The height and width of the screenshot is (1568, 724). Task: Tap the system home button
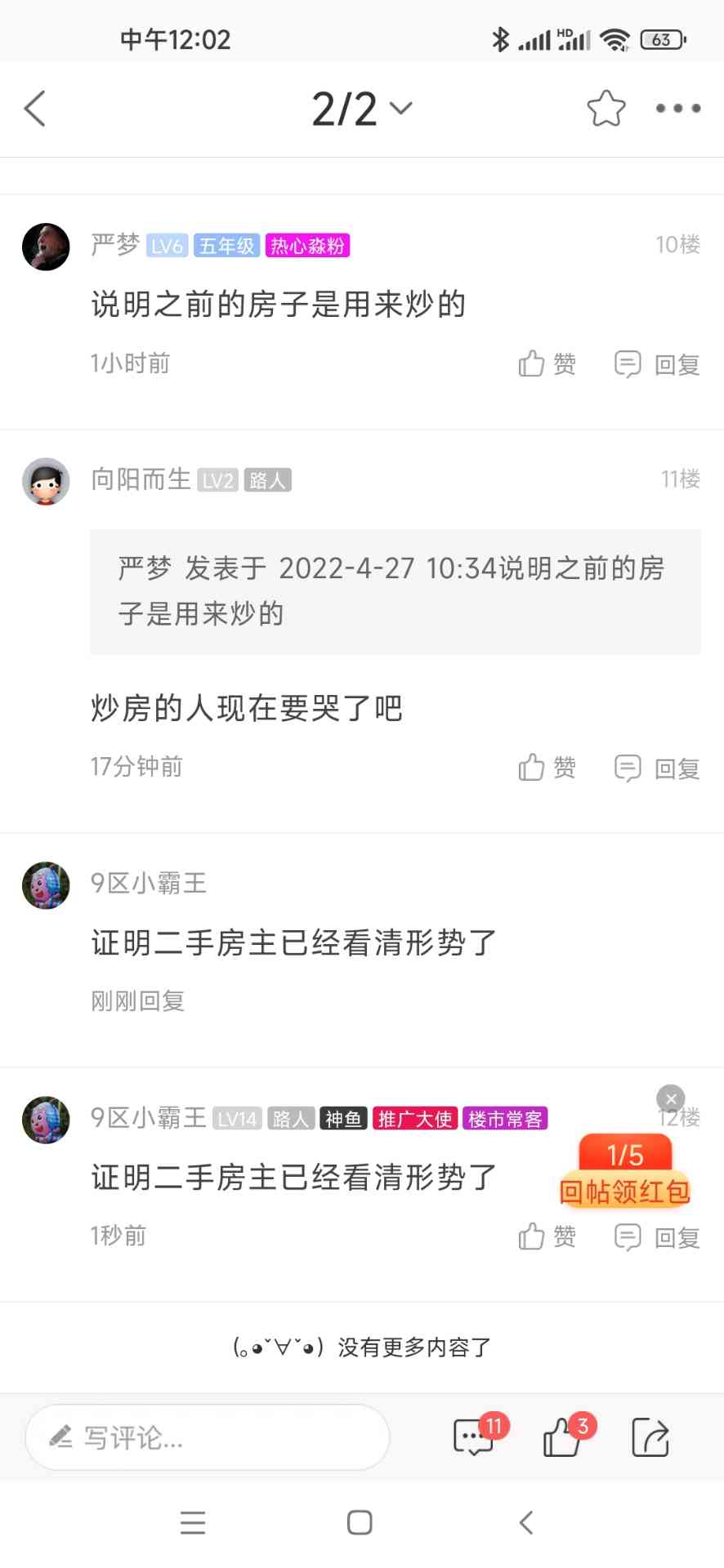[360, 1522]
